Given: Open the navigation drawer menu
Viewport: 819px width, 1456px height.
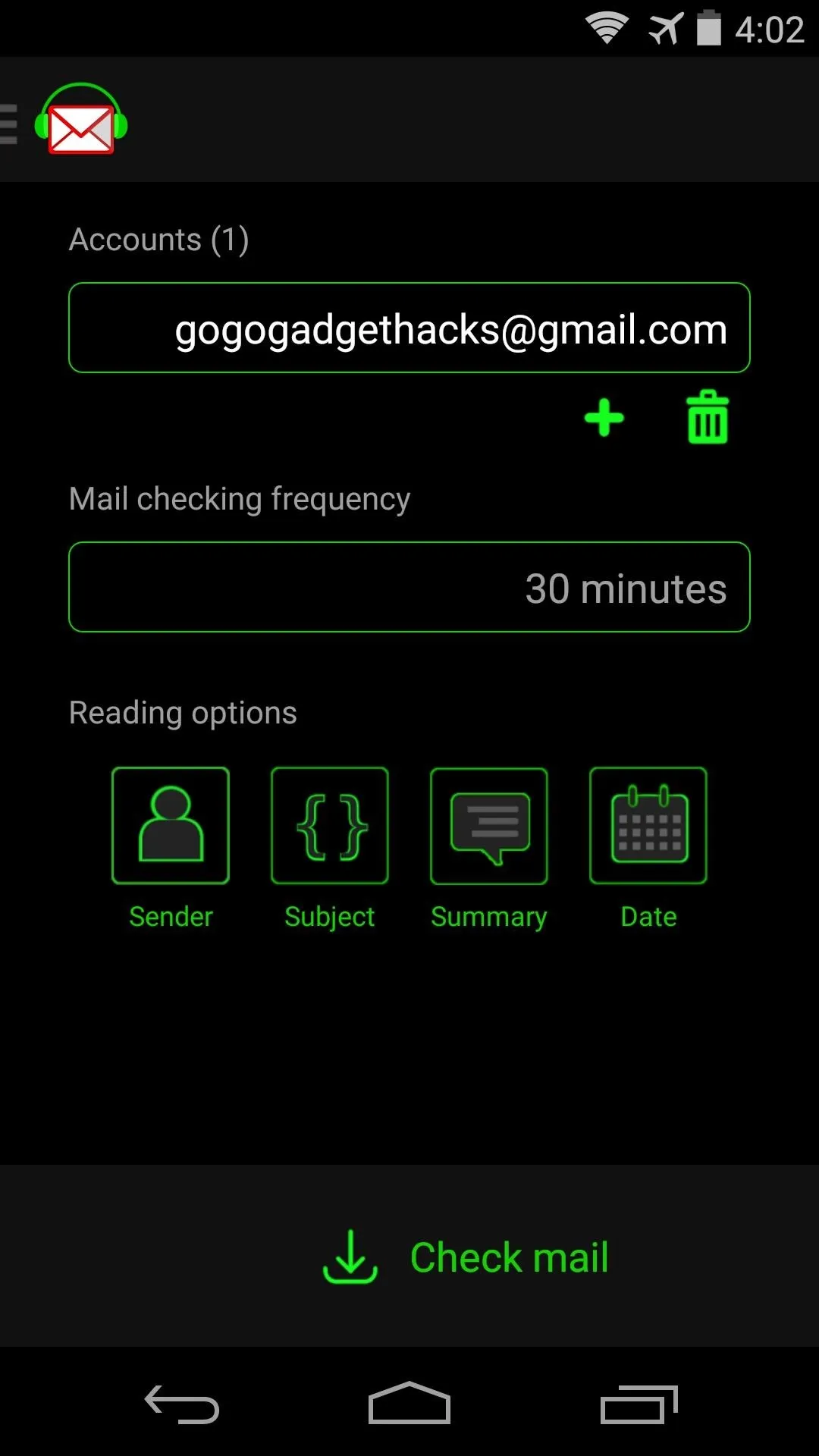Looking at the screenshot, I should click(x=9, y=124).
